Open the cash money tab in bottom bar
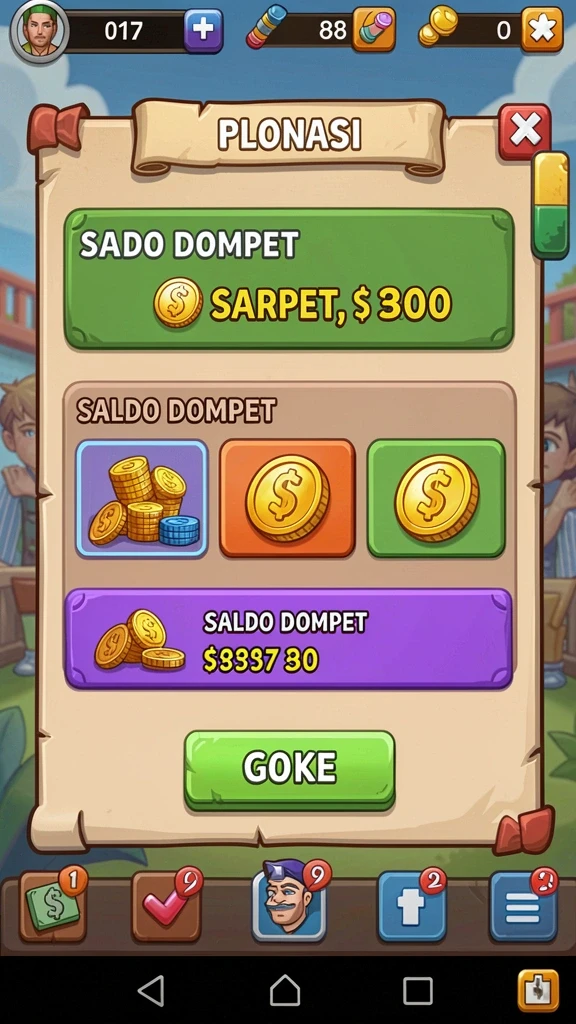 click(53, 906)
